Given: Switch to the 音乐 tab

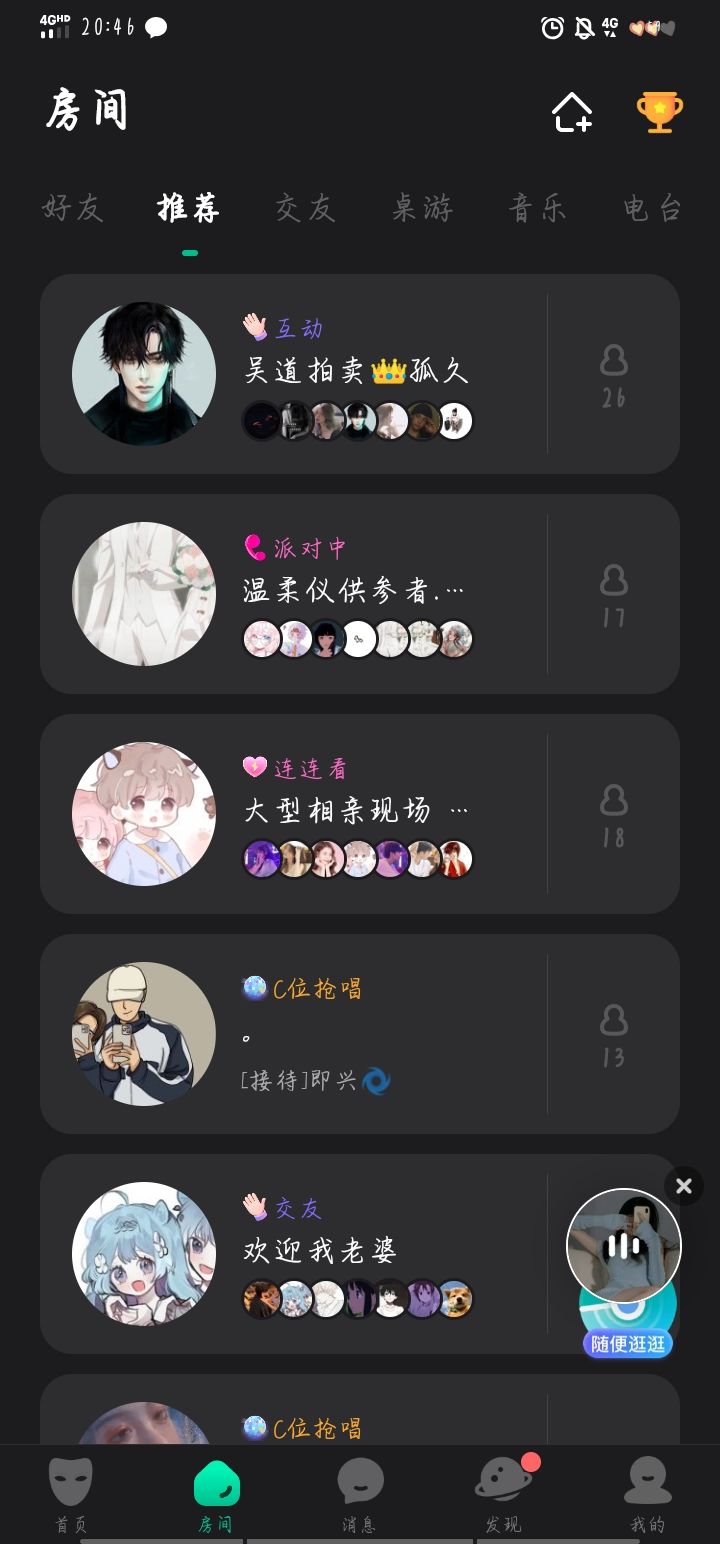Looking at the screenshot, I should click(x=536, y=210).
